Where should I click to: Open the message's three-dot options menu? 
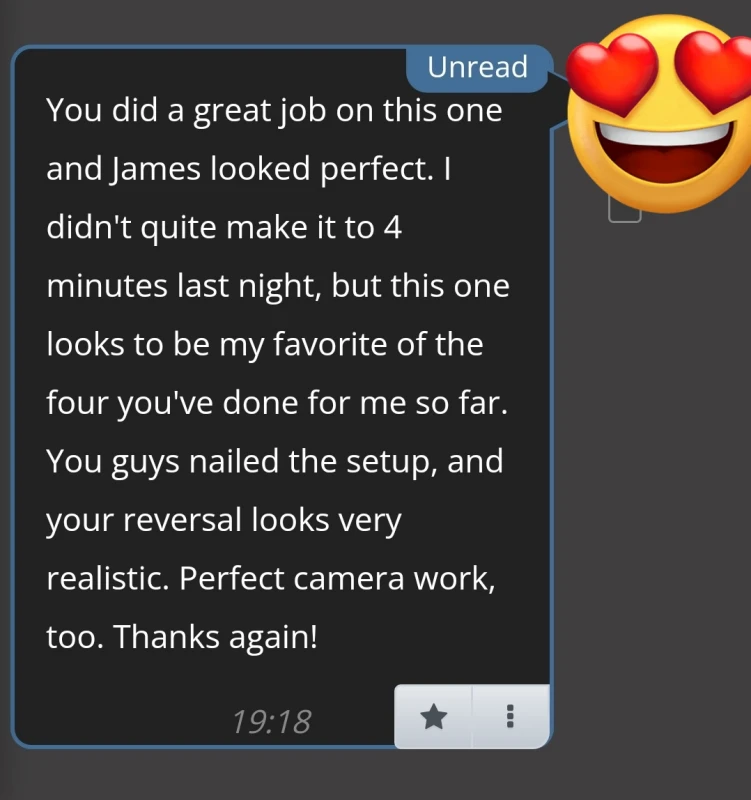510,716
